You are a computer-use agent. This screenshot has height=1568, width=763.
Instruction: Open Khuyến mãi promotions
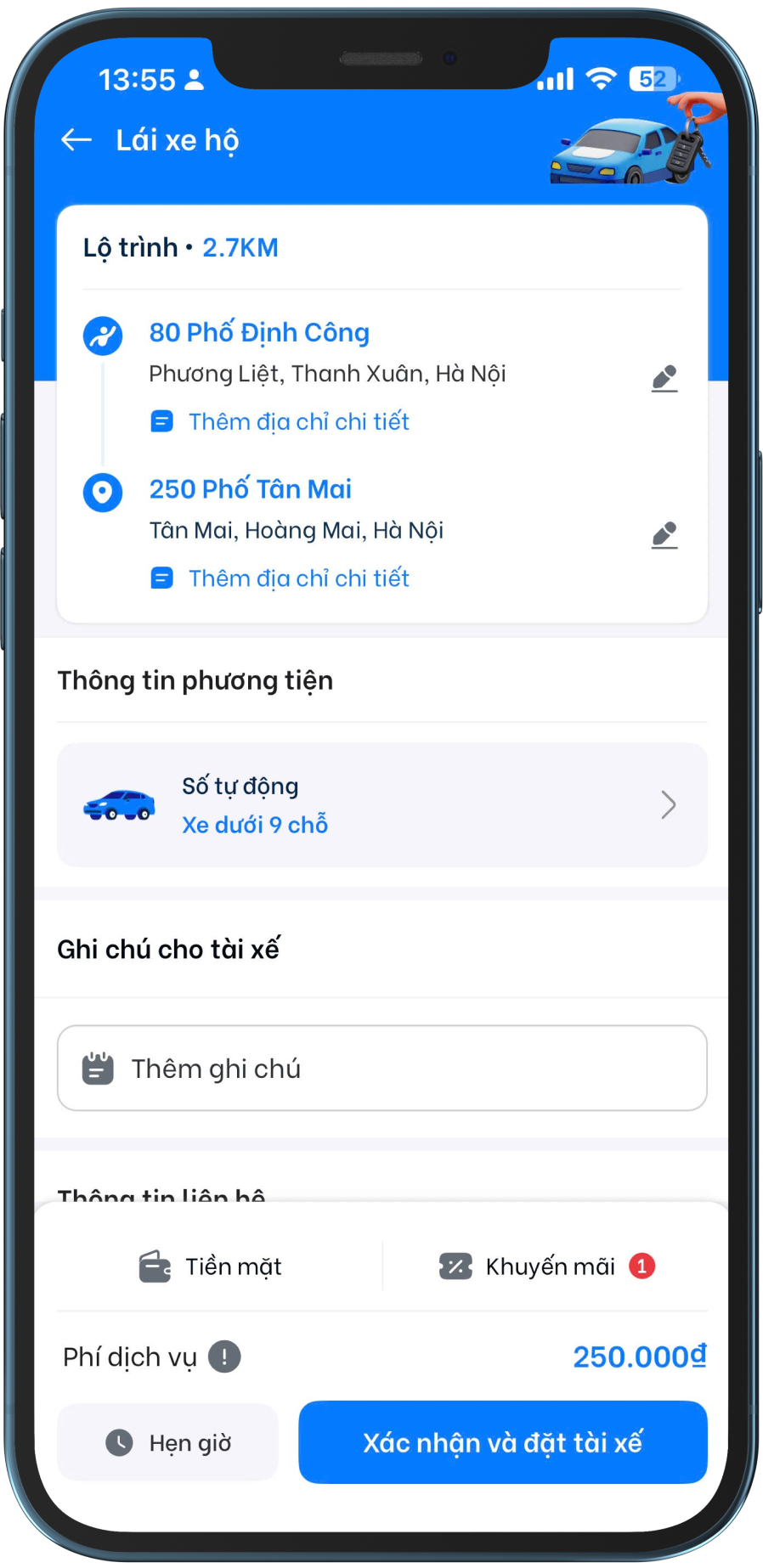click(x=546, y=1266)
